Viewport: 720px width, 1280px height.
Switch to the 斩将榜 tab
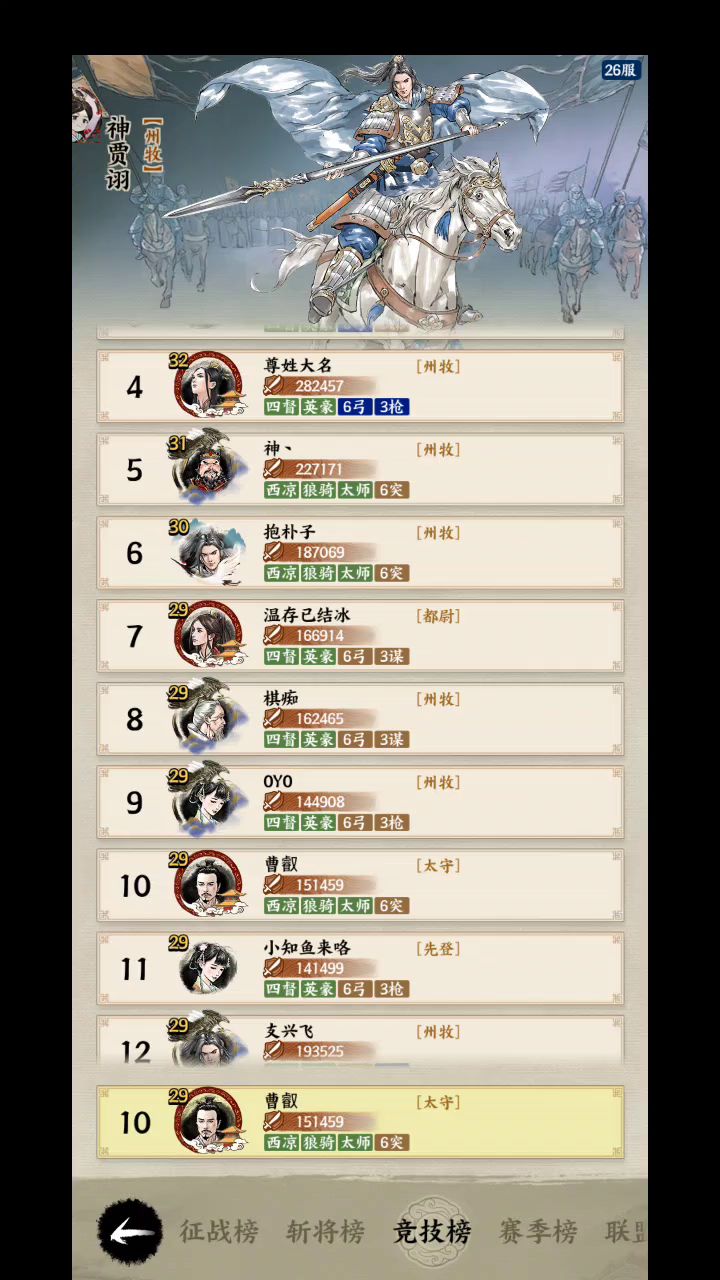tap(326, 1232)
